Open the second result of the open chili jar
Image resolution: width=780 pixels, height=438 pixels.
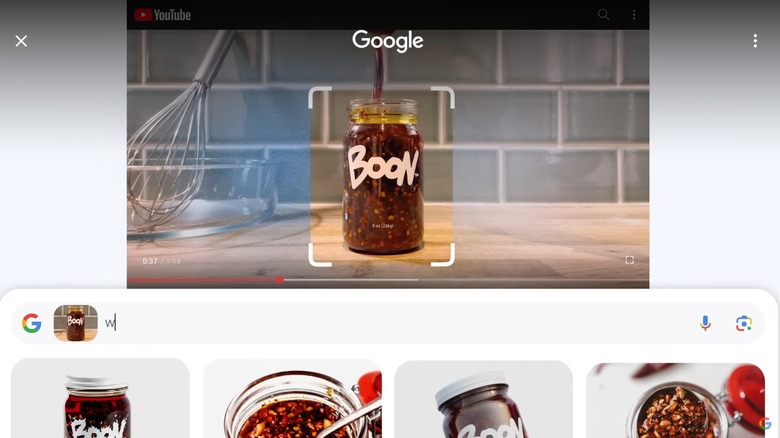(x=292, y=400)
